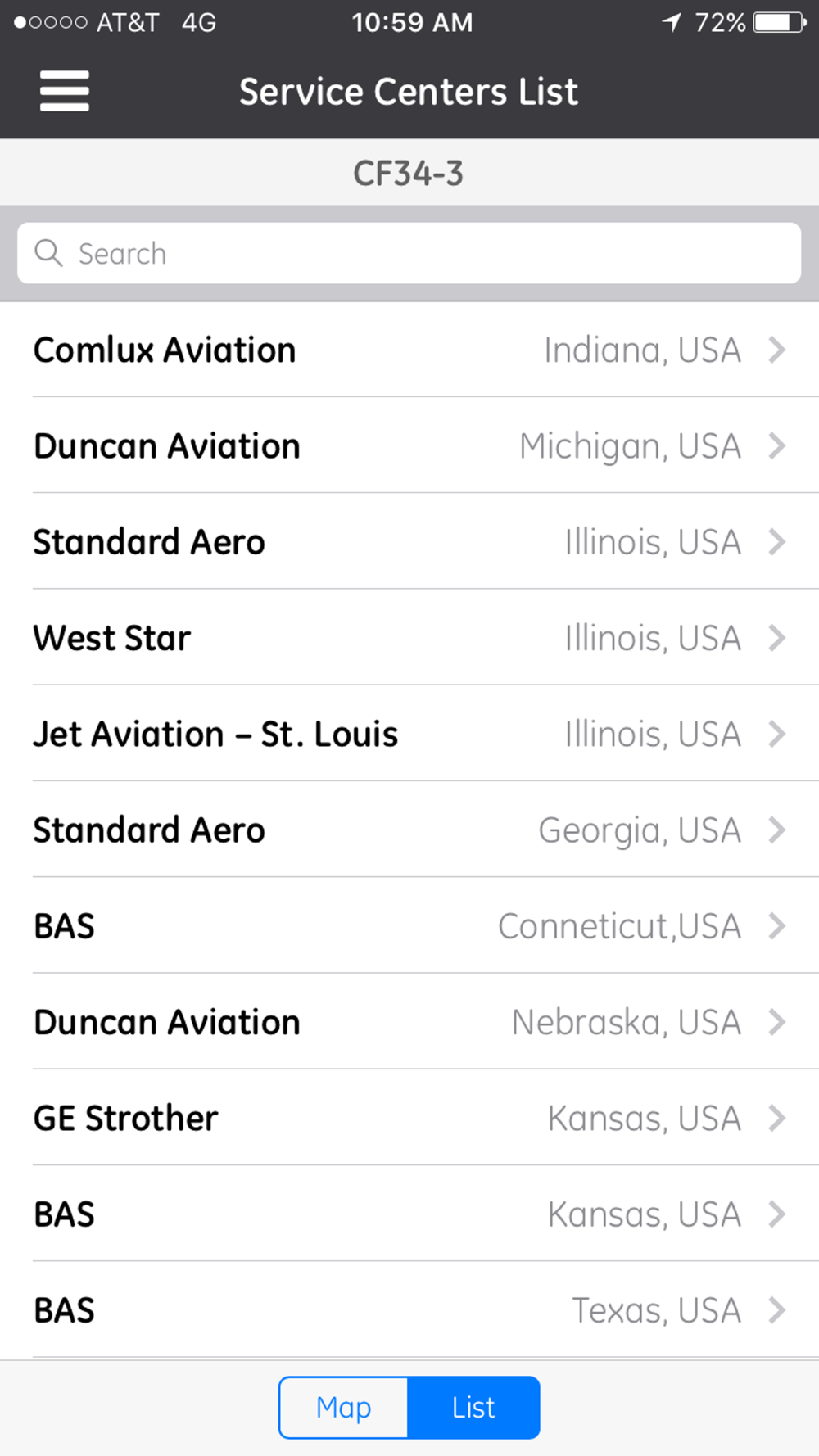Switch to the Map view
Screen dimensions: 819x1456
tap(344, 1407)
